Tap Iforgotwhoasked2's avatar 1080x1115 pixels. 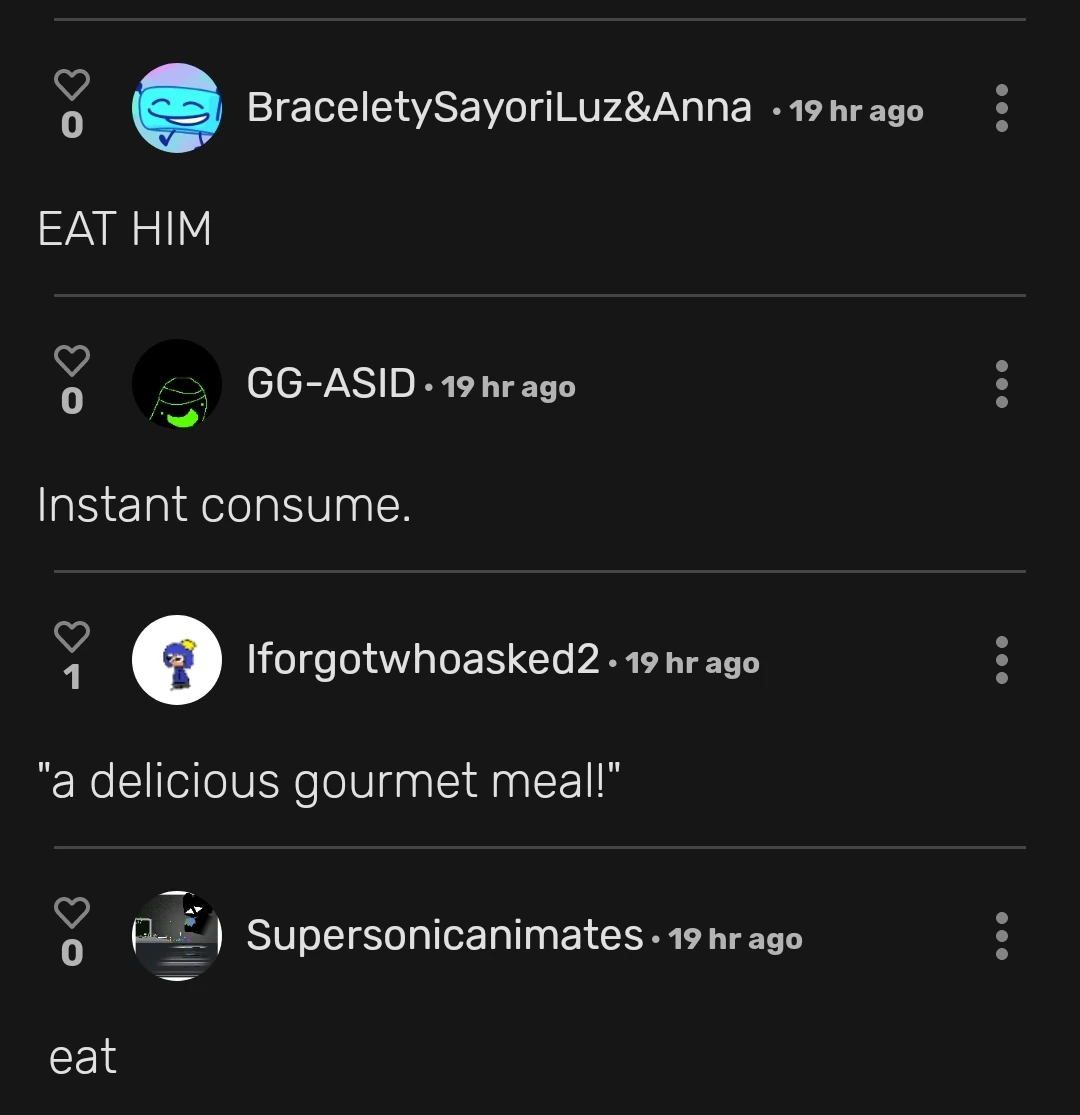176,660
